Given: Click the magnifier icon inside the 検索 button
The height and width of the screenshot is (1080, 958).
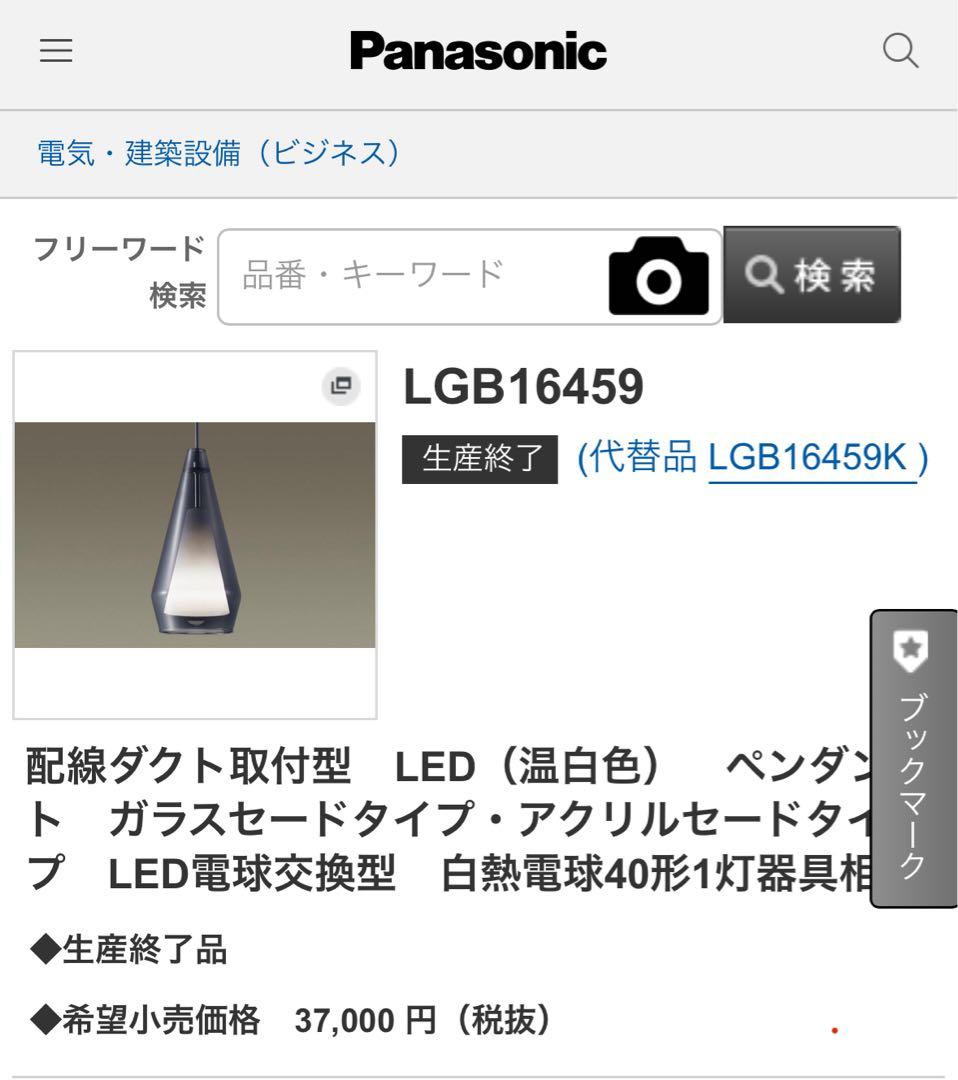Looking at the screenshot, I should (762, 276).
